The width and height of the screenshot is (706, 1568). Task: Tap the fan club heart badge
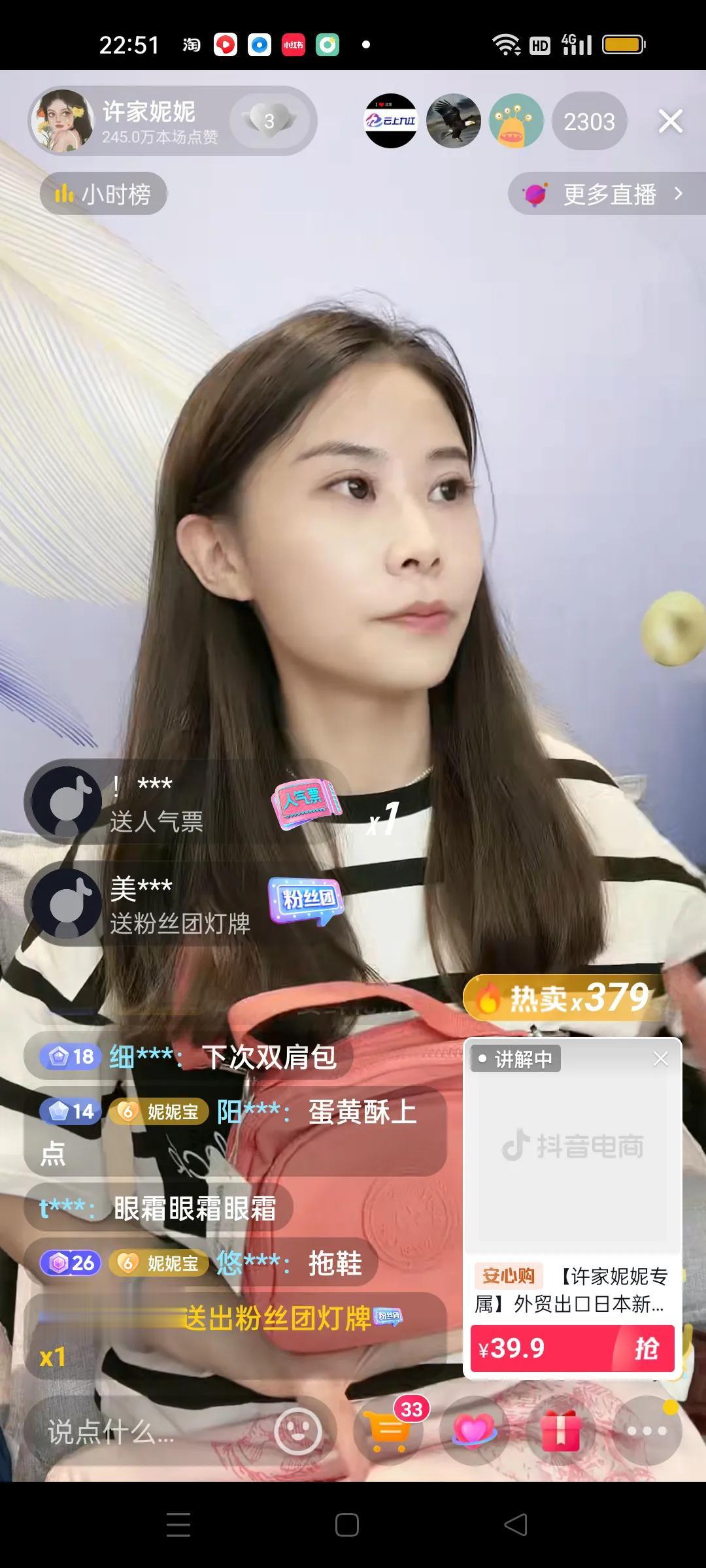coord(269,121)
